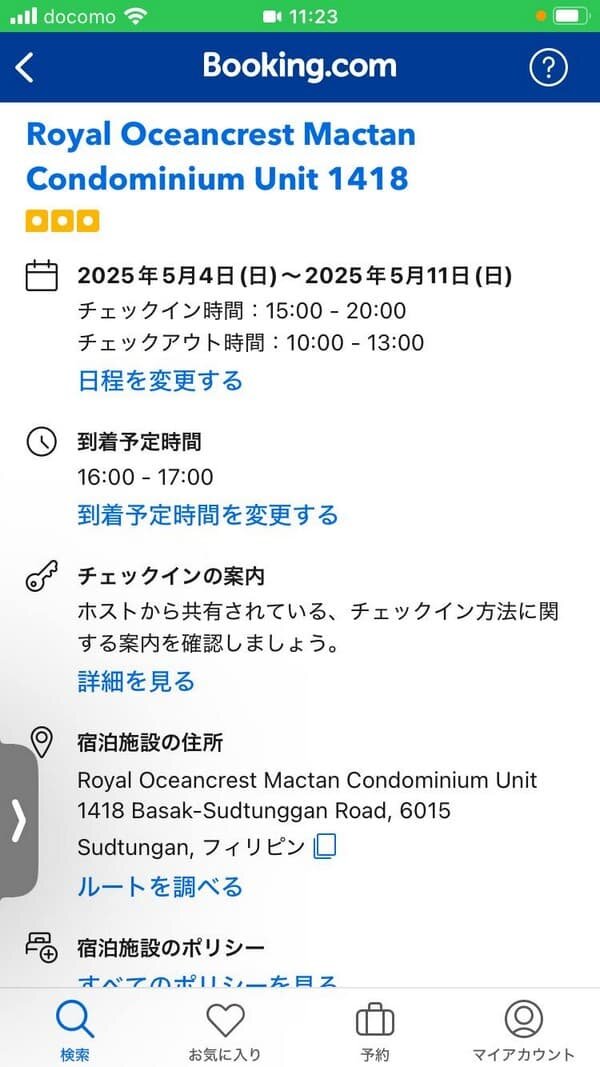Open Royal Oceancrest Mactan Condominium property title
Image resolution: width=600 pixels, height=1067 pixels.
point(220,156)
